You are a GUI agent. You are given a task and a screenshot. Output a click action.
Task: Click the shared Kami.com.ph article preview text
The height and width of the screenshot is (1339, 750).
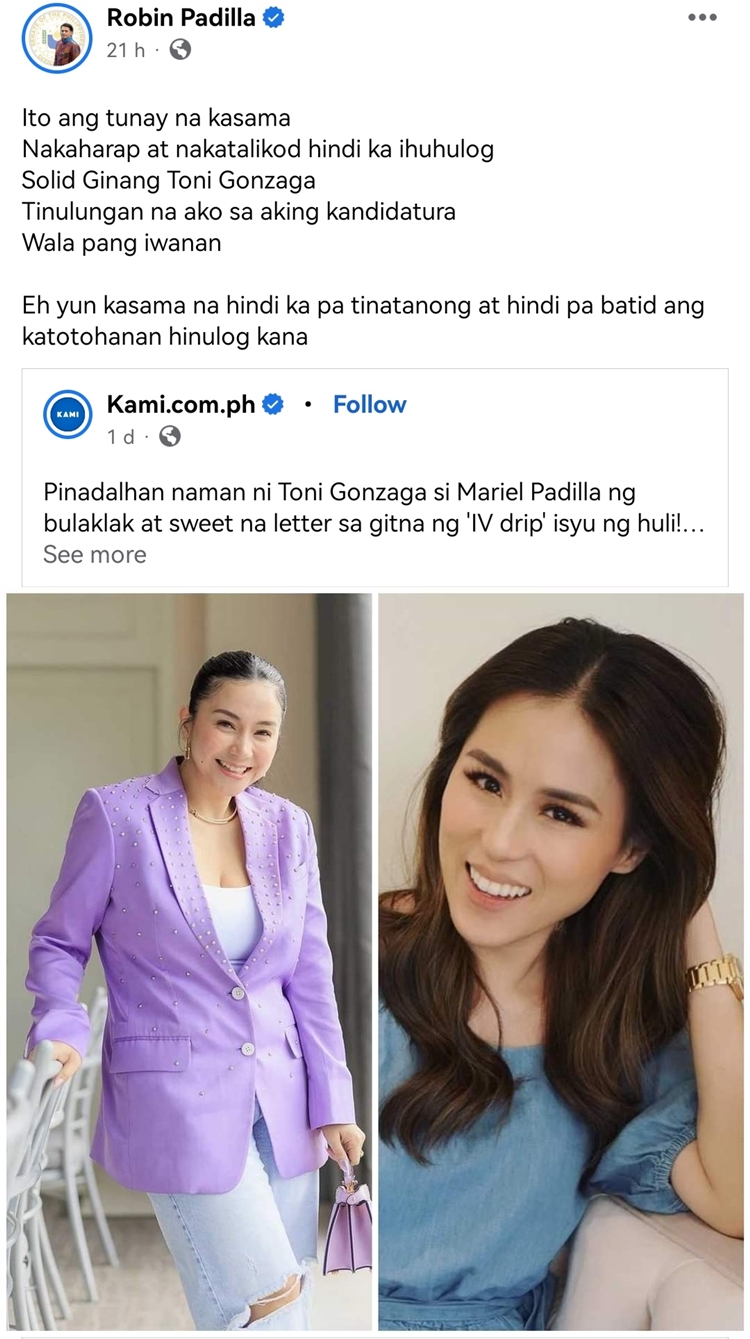[x=375, y=505]
